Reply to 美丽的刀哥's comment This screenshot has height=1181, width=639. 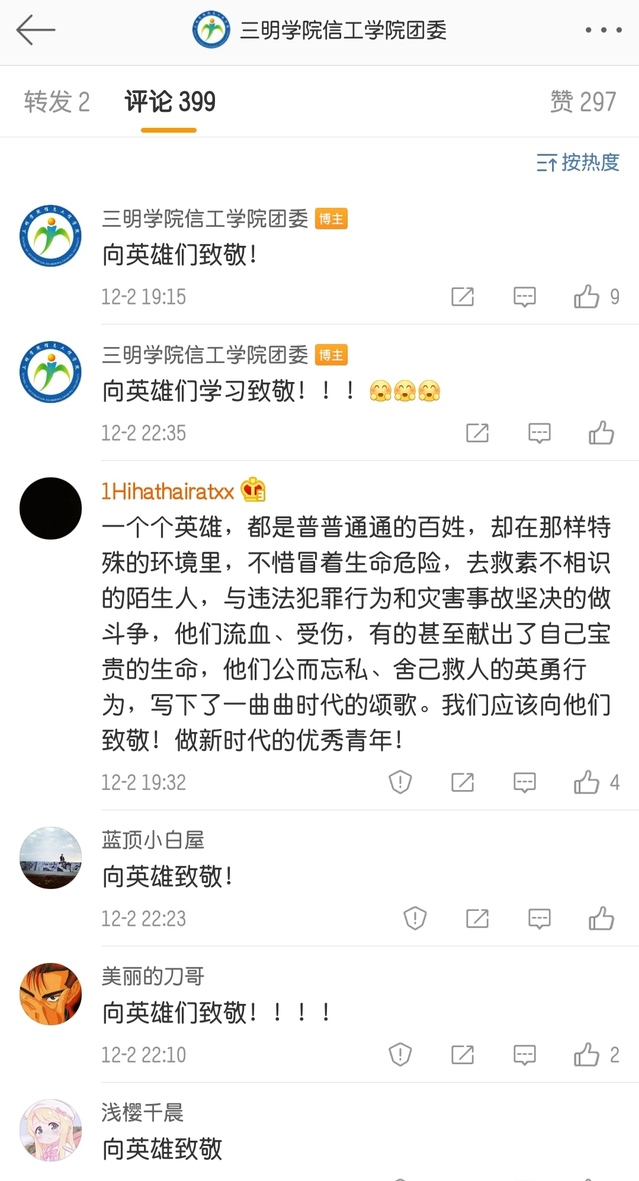click(524, 1054)
